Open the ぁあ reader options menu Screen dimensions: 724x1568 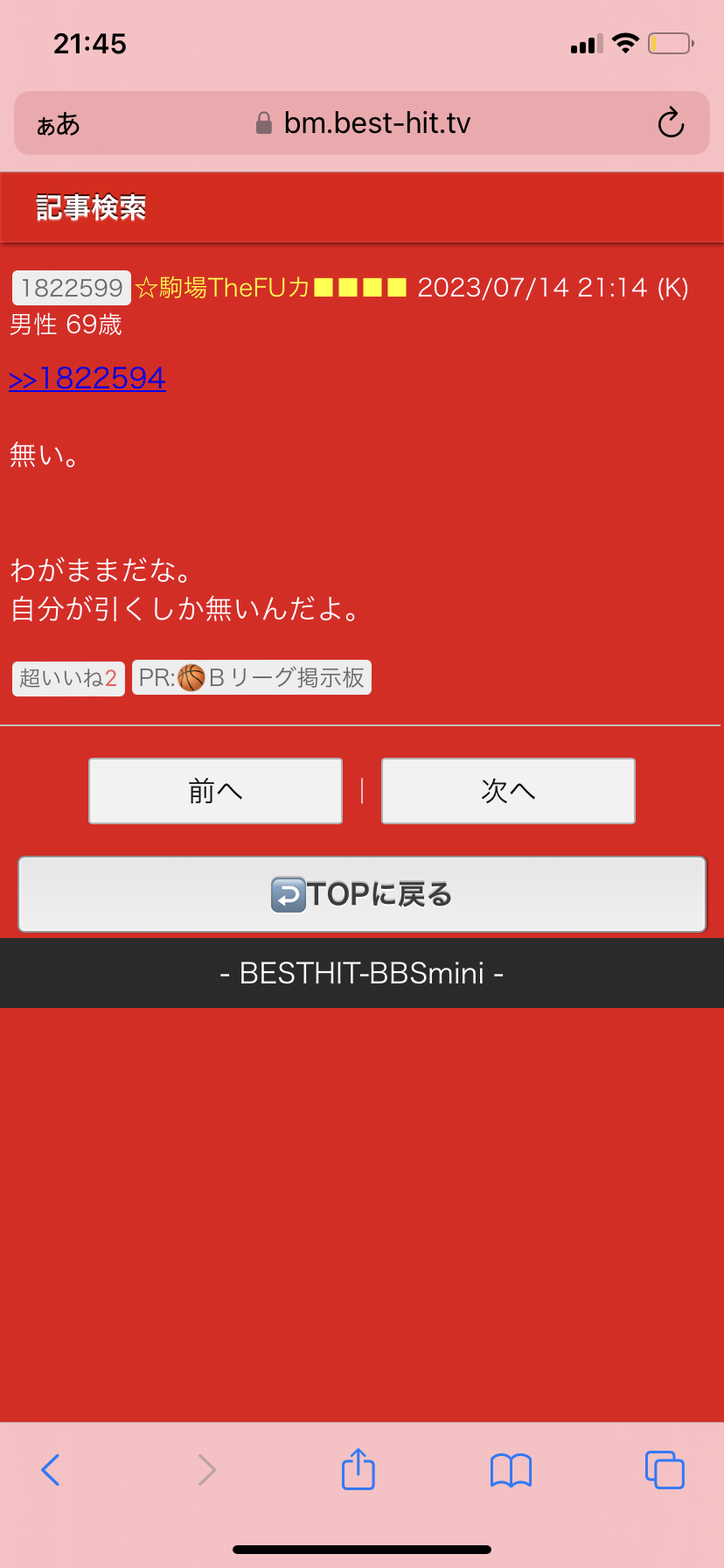click(x=59, y=124)
